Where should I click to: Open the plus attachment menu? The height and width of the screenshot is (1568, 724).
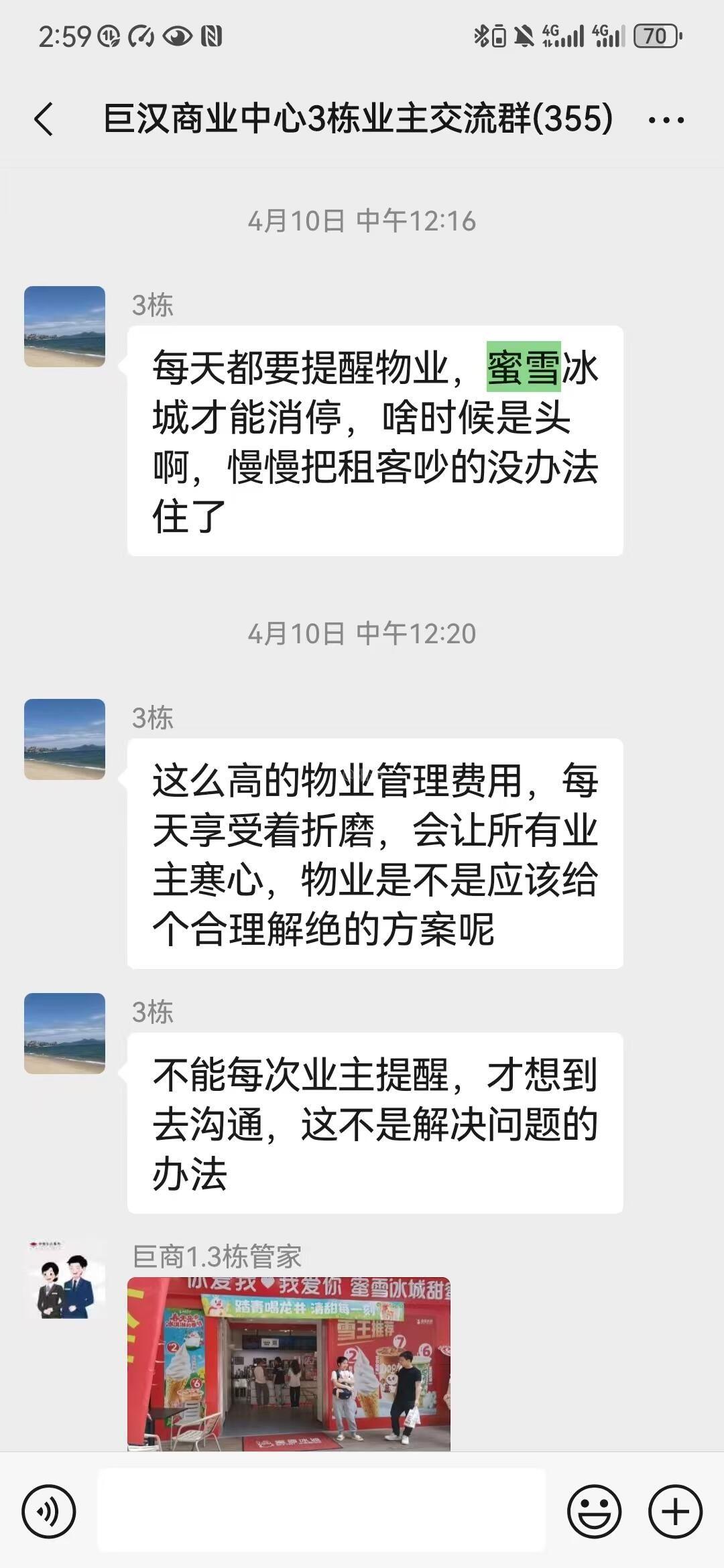[675, 1512]
